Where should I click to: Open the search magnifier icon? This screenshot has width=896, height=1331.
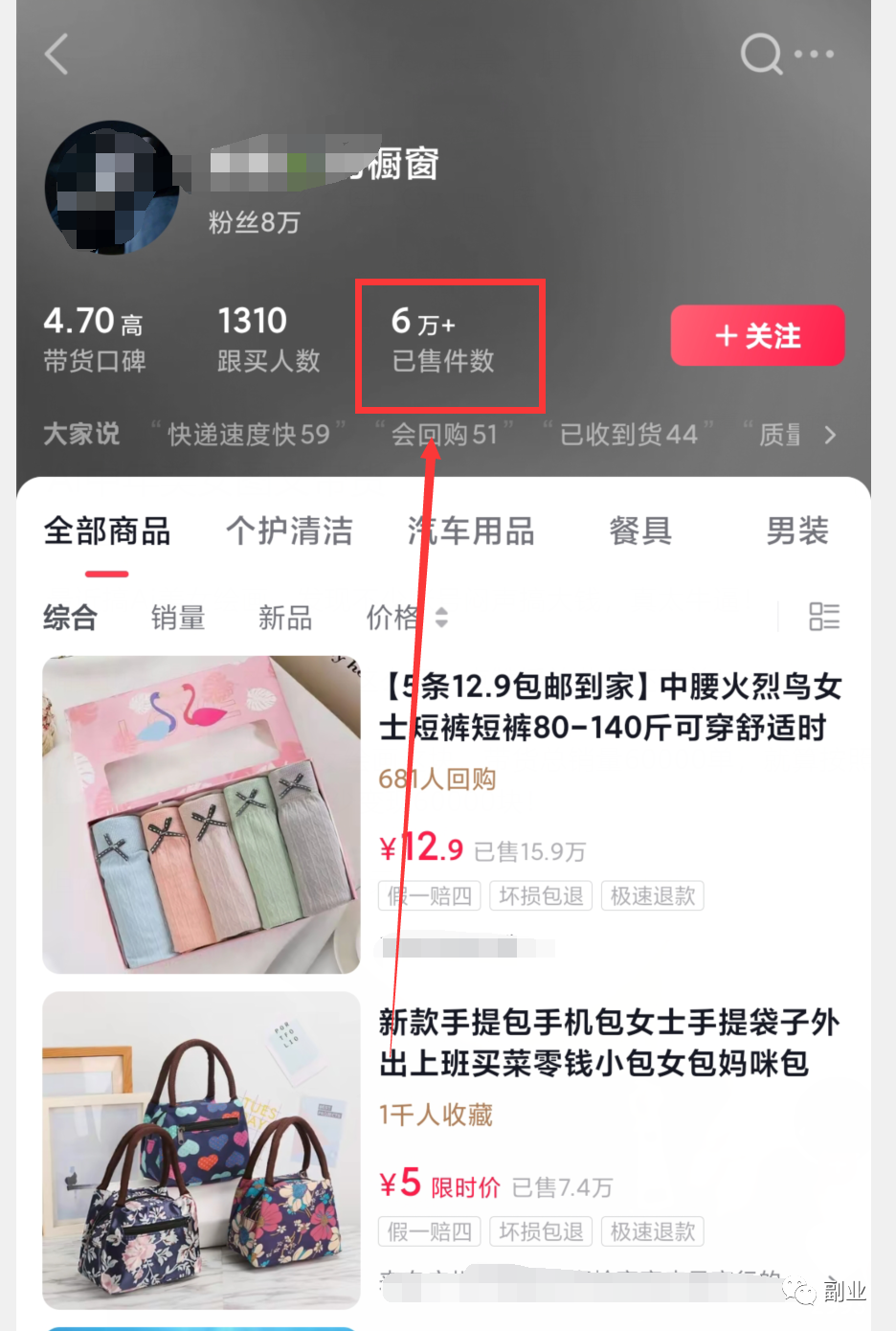click(x=761, y=54)
